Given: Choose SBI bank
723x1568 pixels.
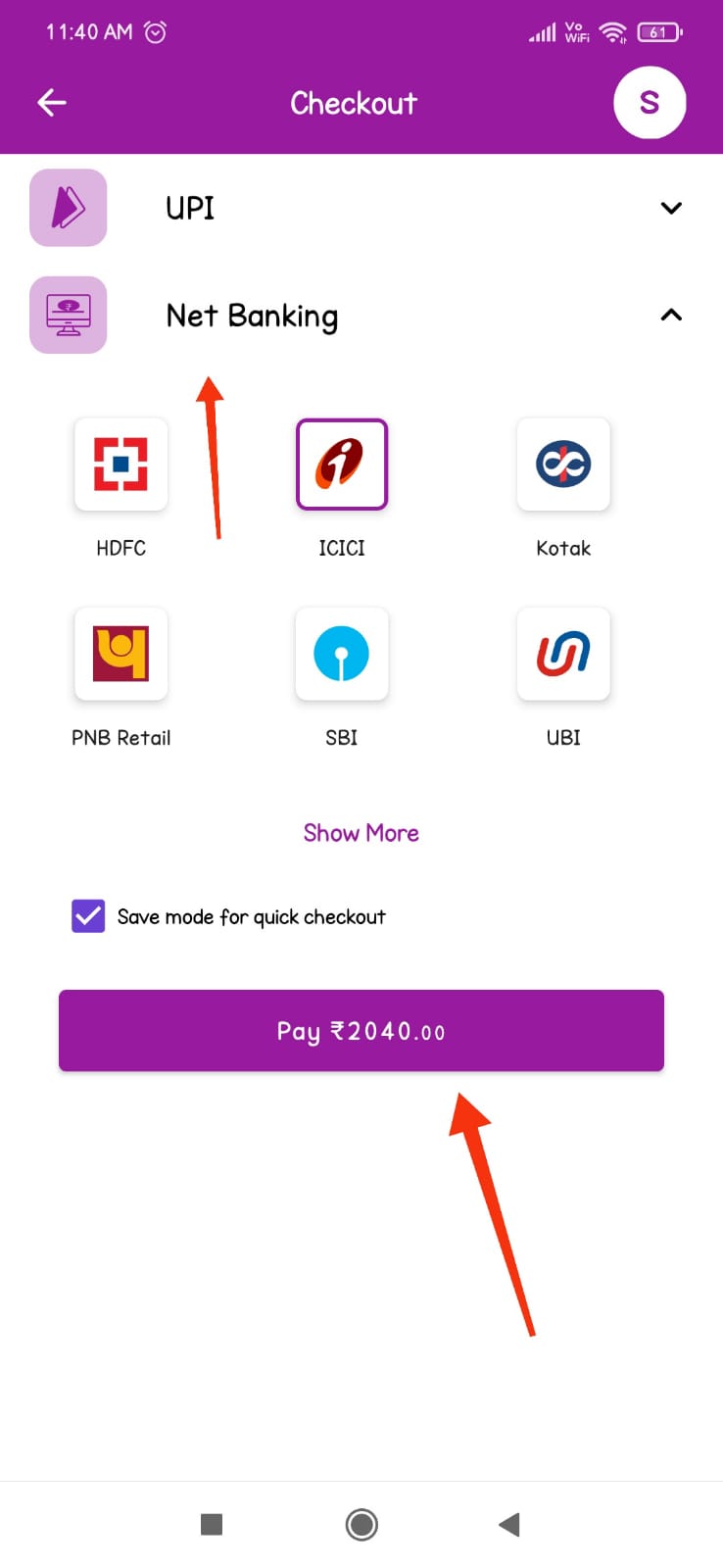Looking at the screenshot, I should point(342,654).
